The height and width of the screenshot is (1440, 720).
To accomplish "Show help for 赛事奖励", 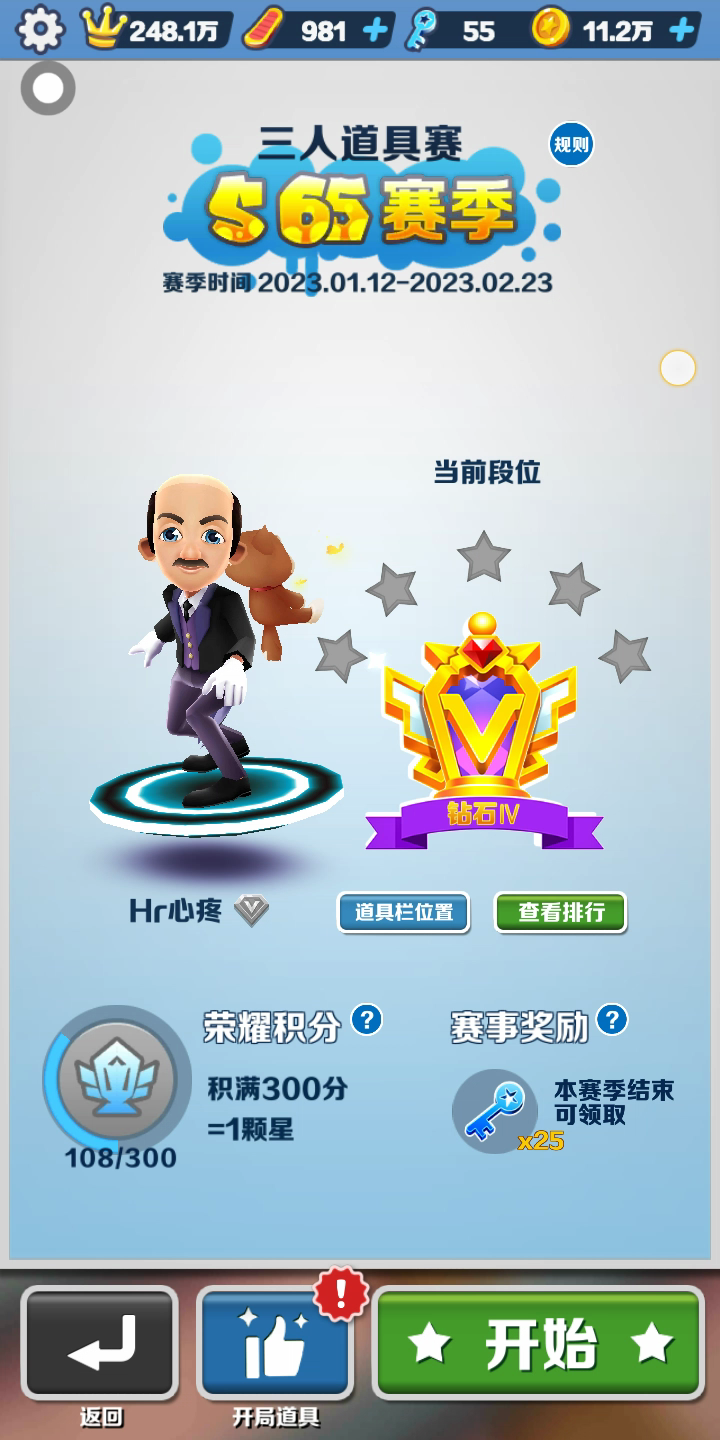I will tap(611, 1021).
